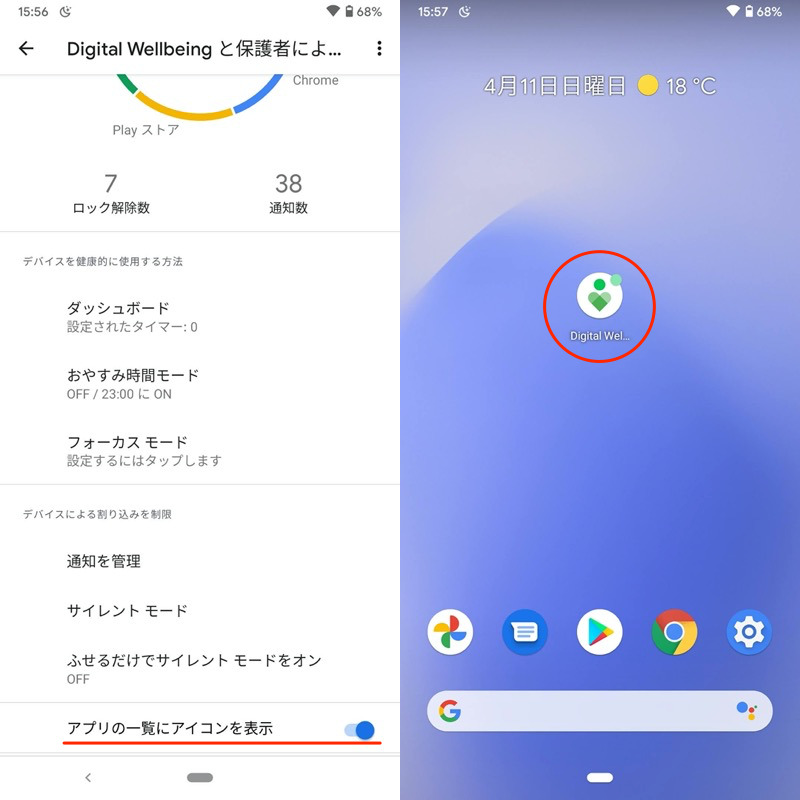Open the overflow menu in the app bar

click(379, 48)
